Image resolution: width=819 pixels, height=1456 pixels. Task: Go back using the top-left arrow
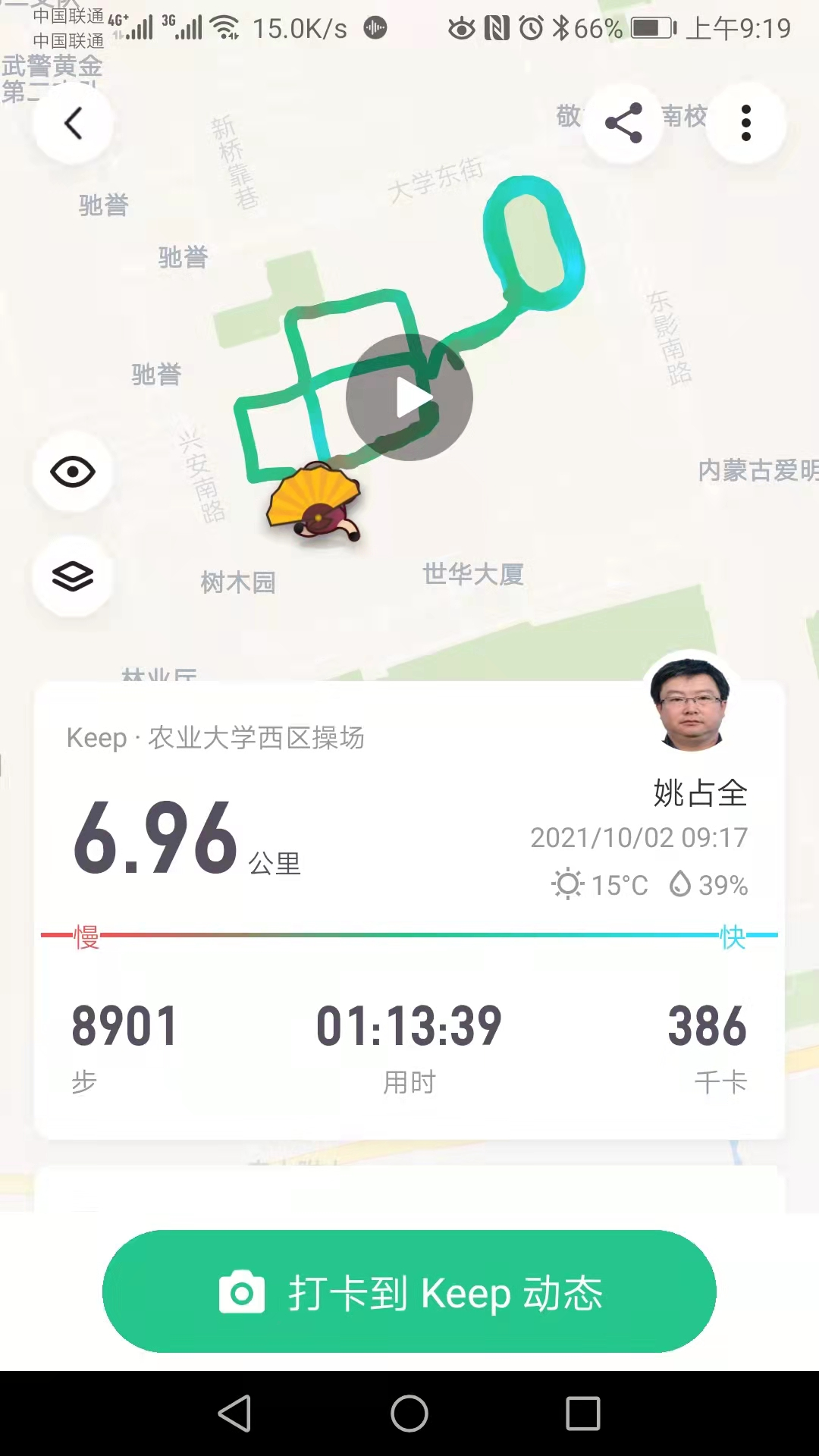click(73, 124)
